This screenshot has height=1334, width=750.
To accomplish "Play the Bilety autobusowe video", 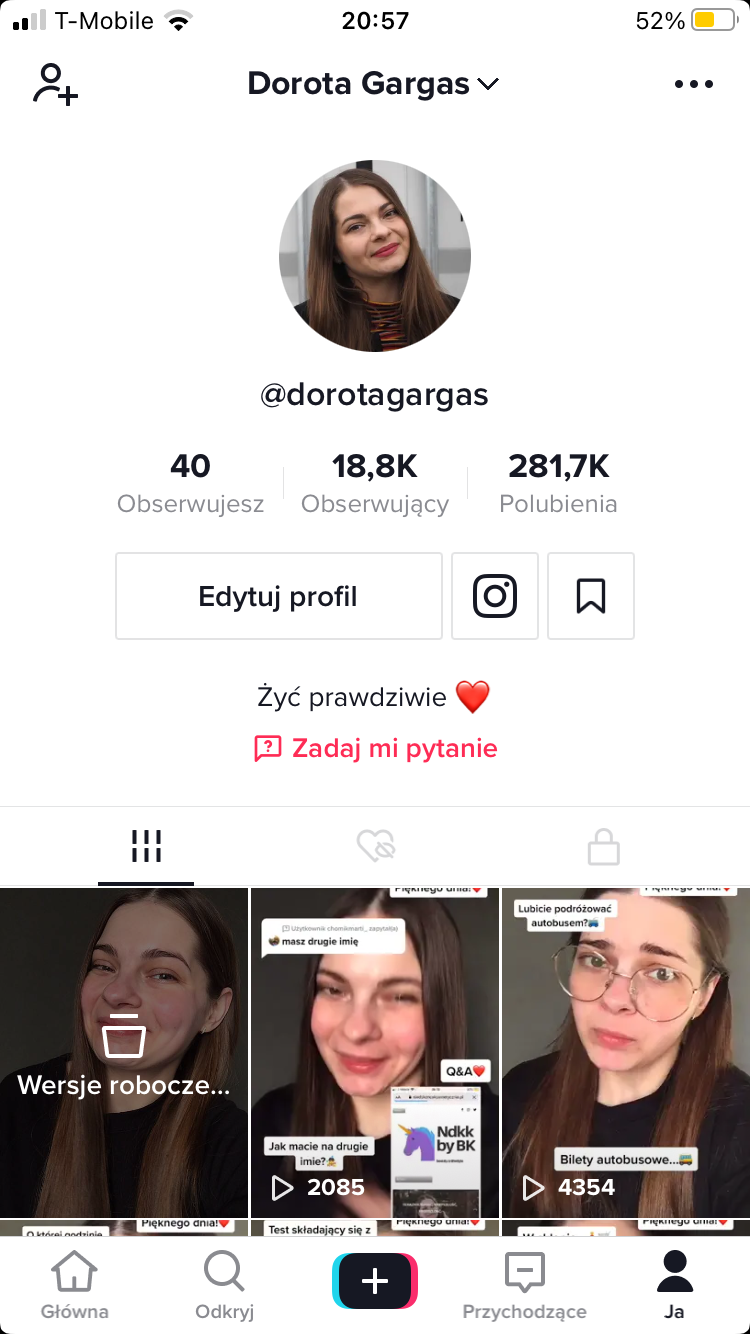I will [x=625, y=1052].
